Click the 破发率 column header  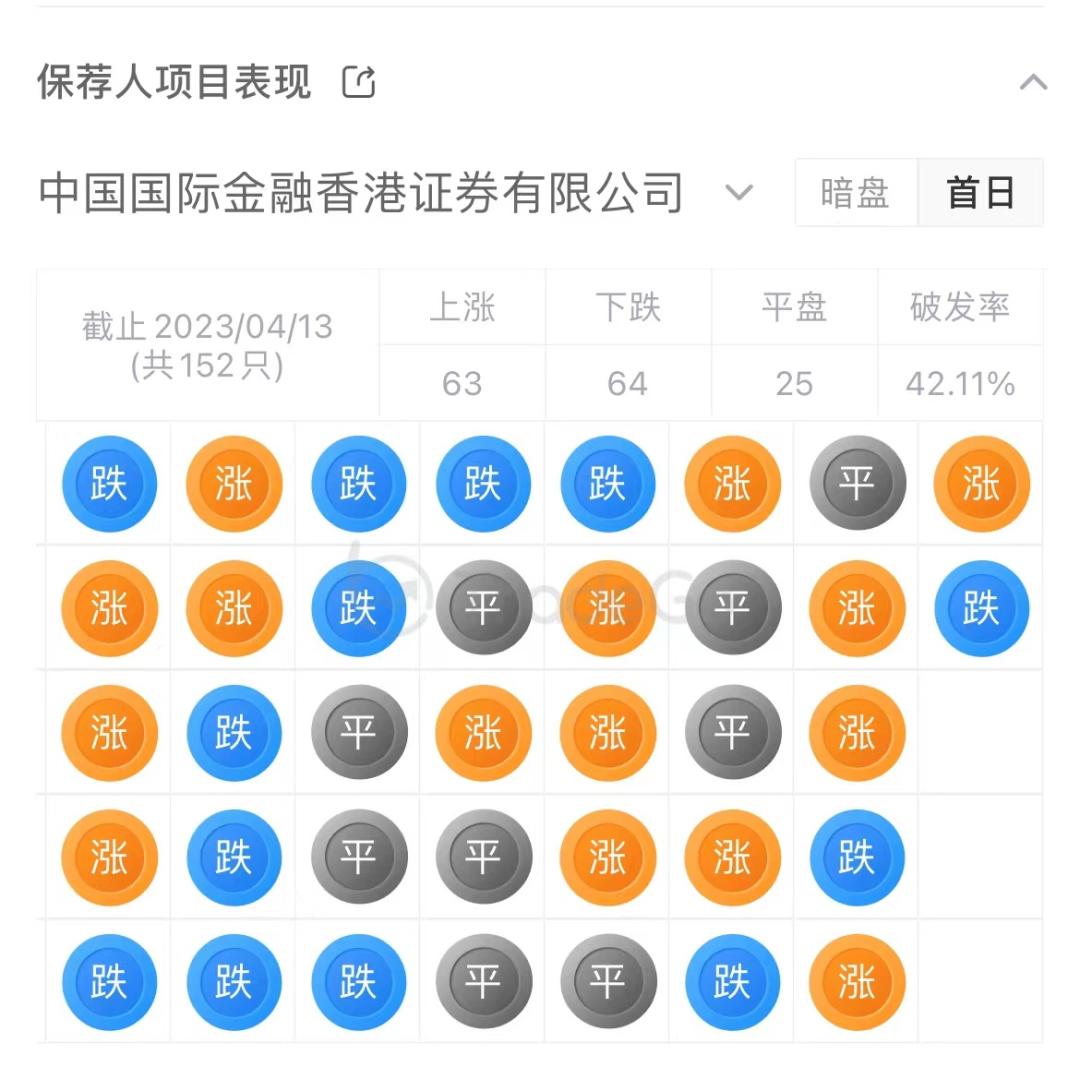pyautogui.click(x=960, y=308)
